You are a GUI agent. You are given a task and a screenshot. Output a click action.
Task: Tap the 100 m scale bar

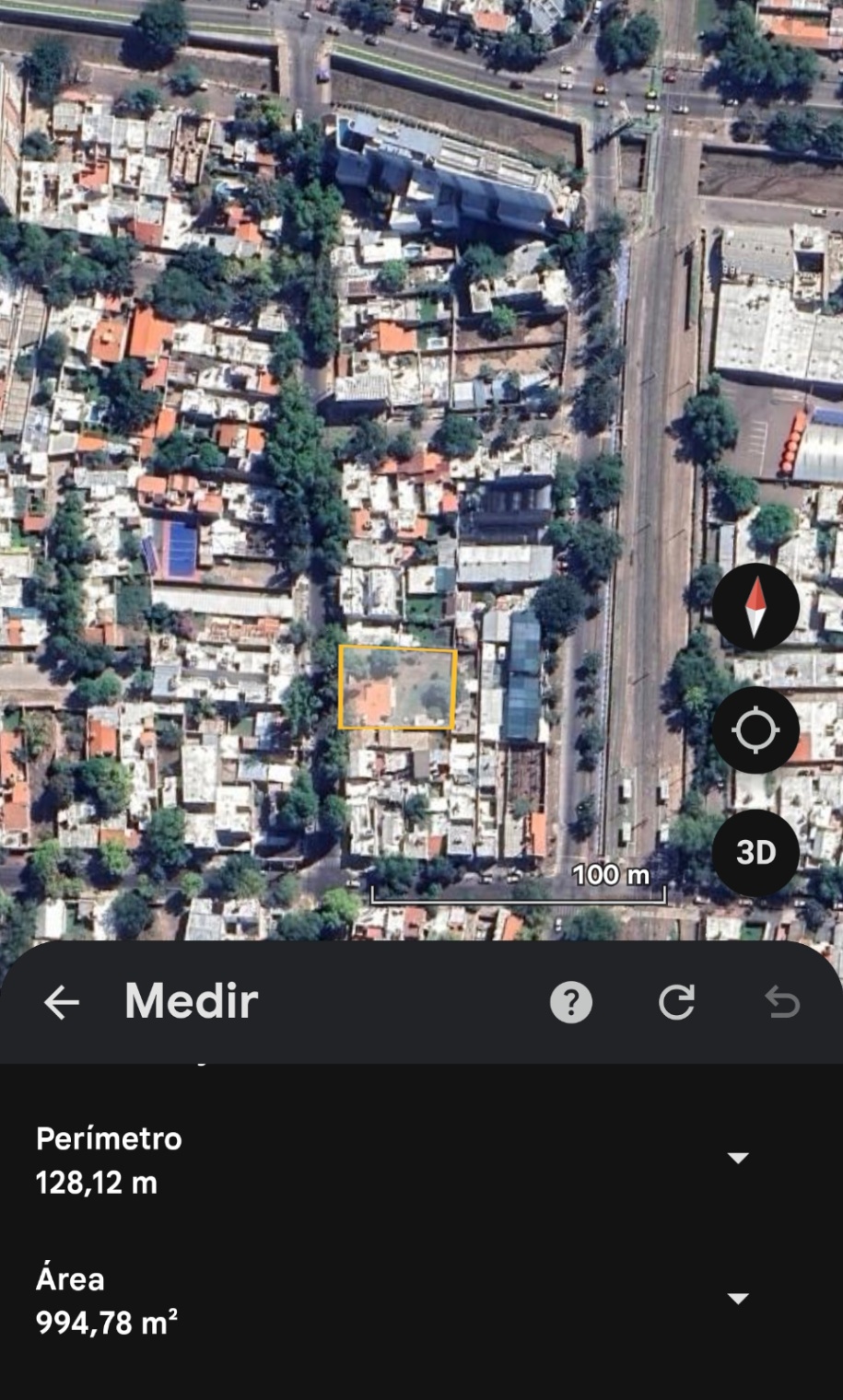coord(518,884)
